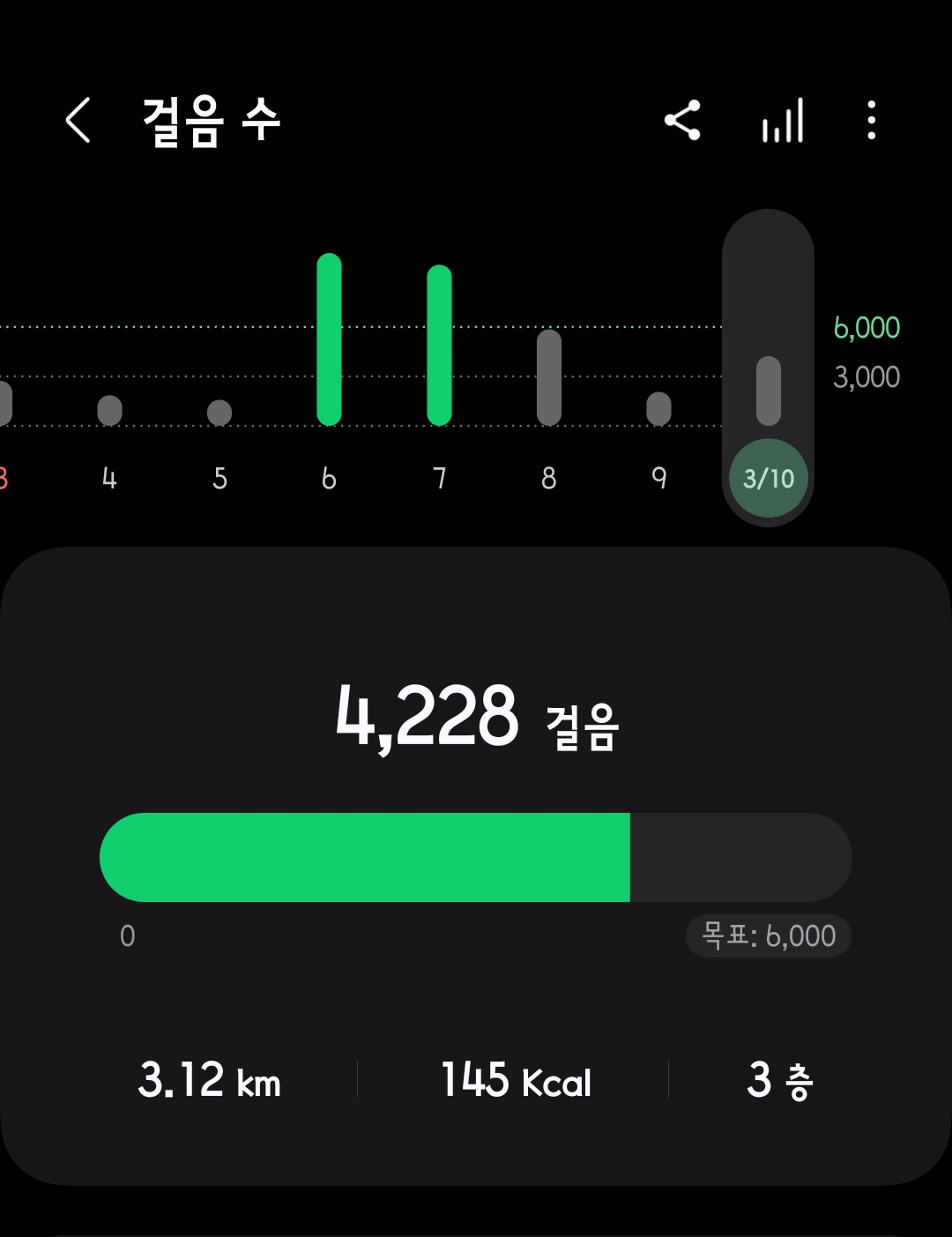
Task: Open the step trends chart icon
Action: tap(783, 121)
